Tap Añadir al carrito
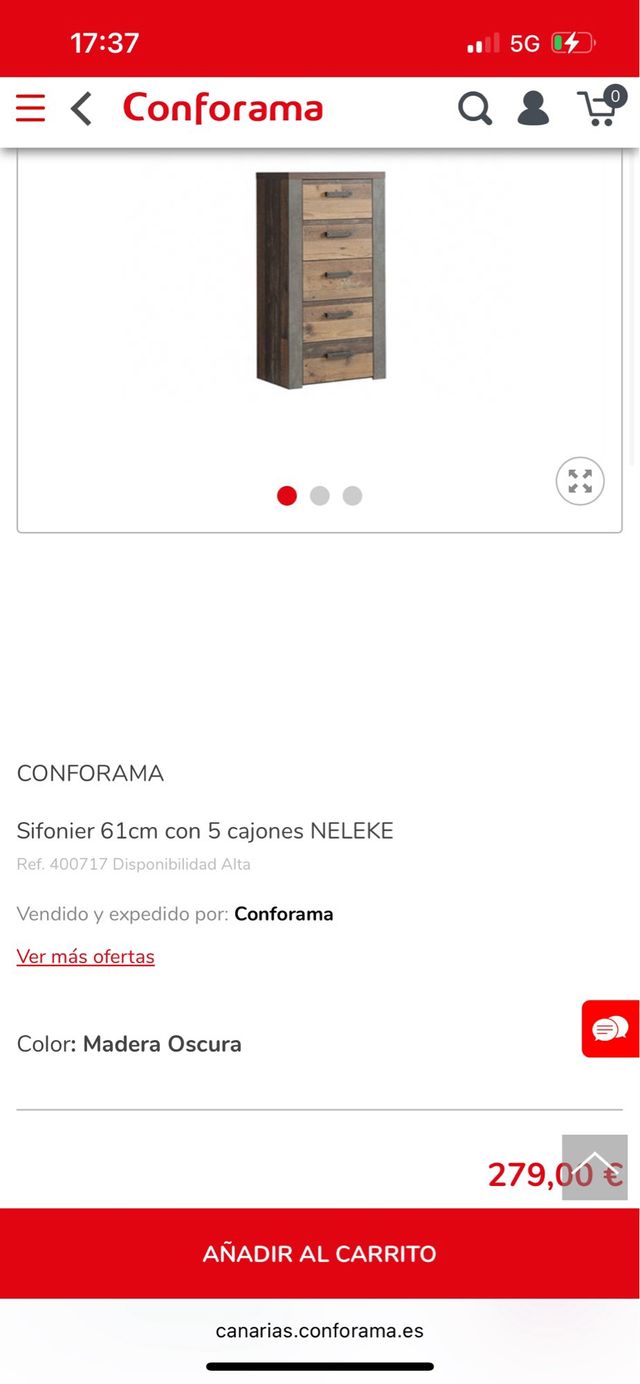 click(320, 1254)
